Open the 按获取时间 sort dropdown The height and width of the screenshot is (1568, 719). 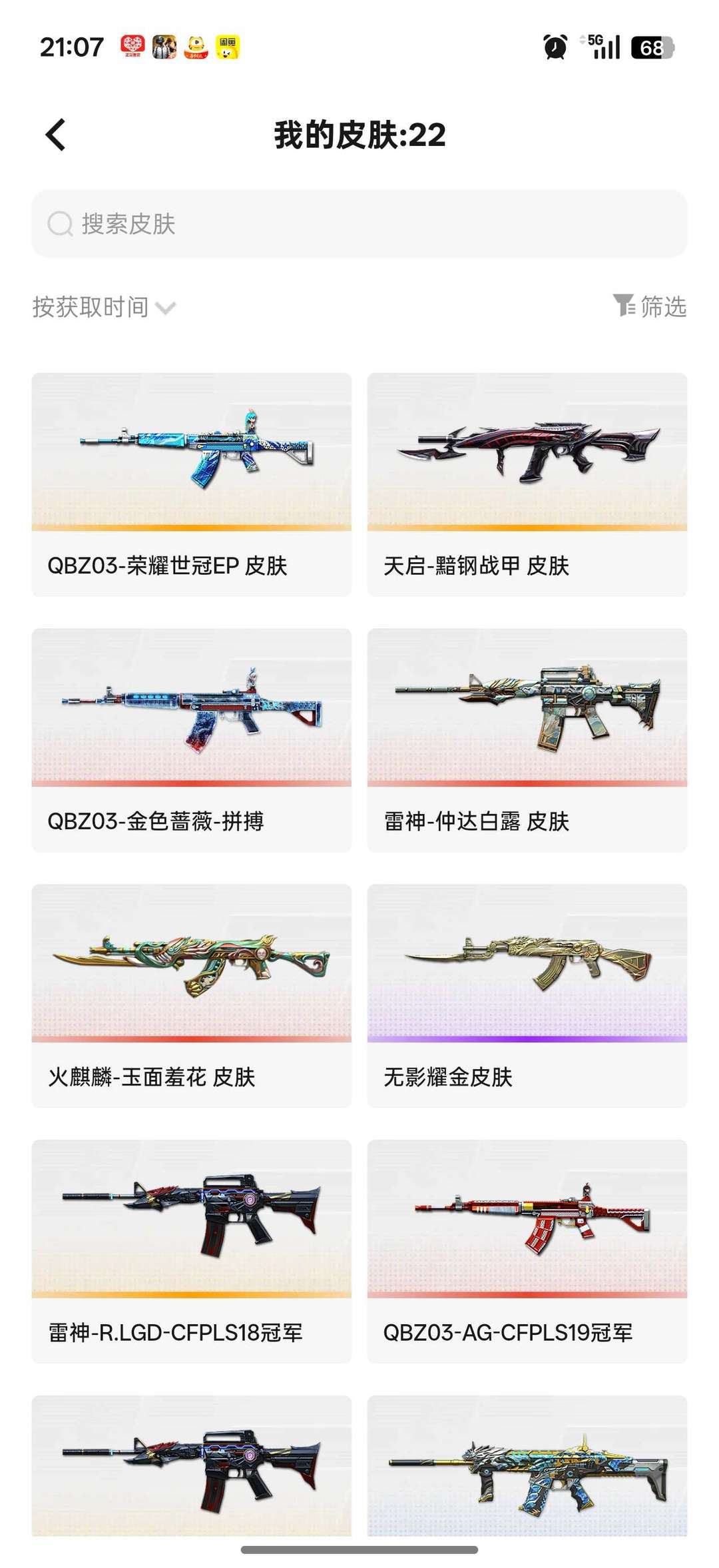coord(92,307)
